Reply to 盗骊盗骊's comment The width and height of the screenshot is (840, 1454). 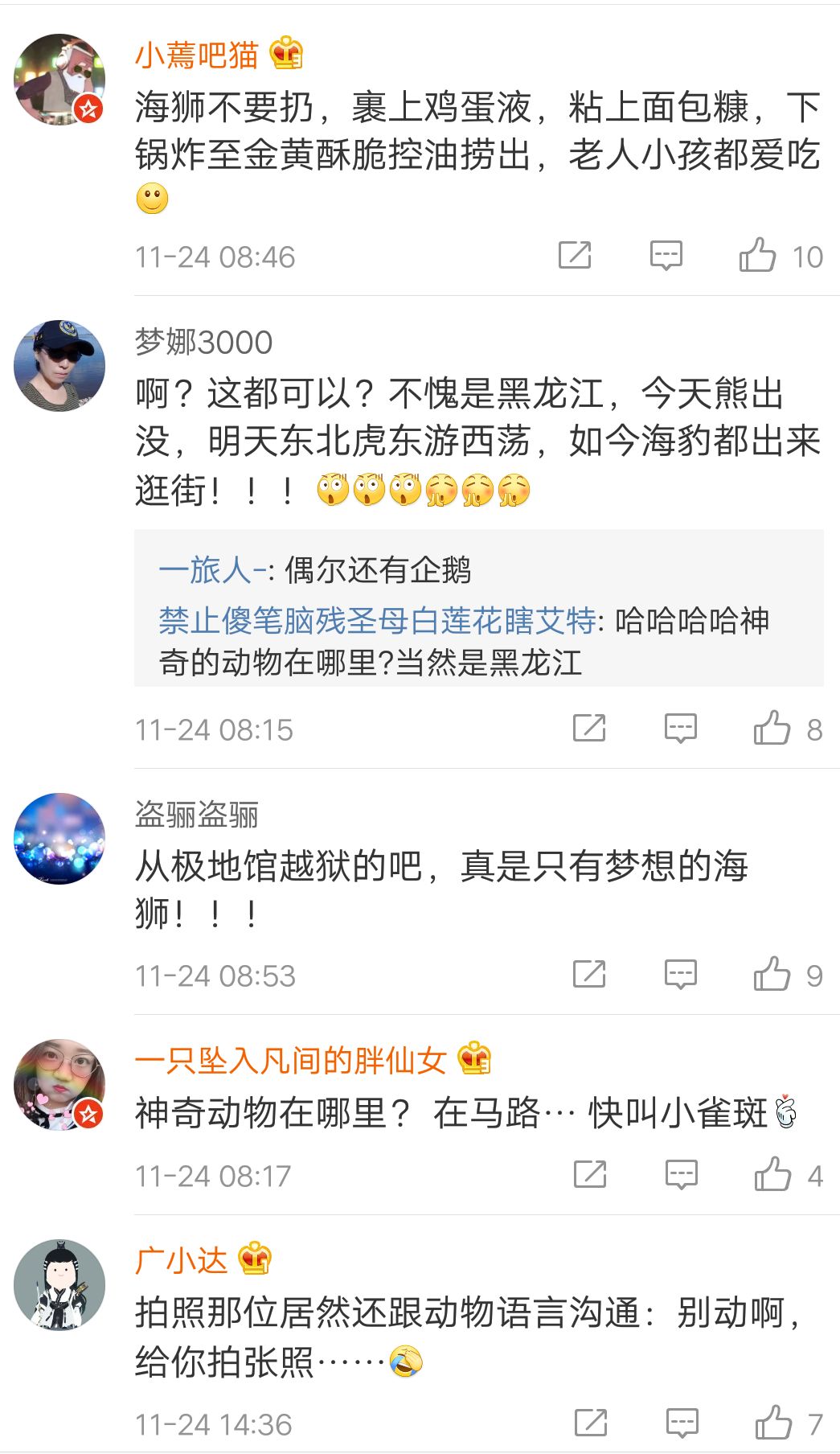pyautogui.click(x=680, y=975)
